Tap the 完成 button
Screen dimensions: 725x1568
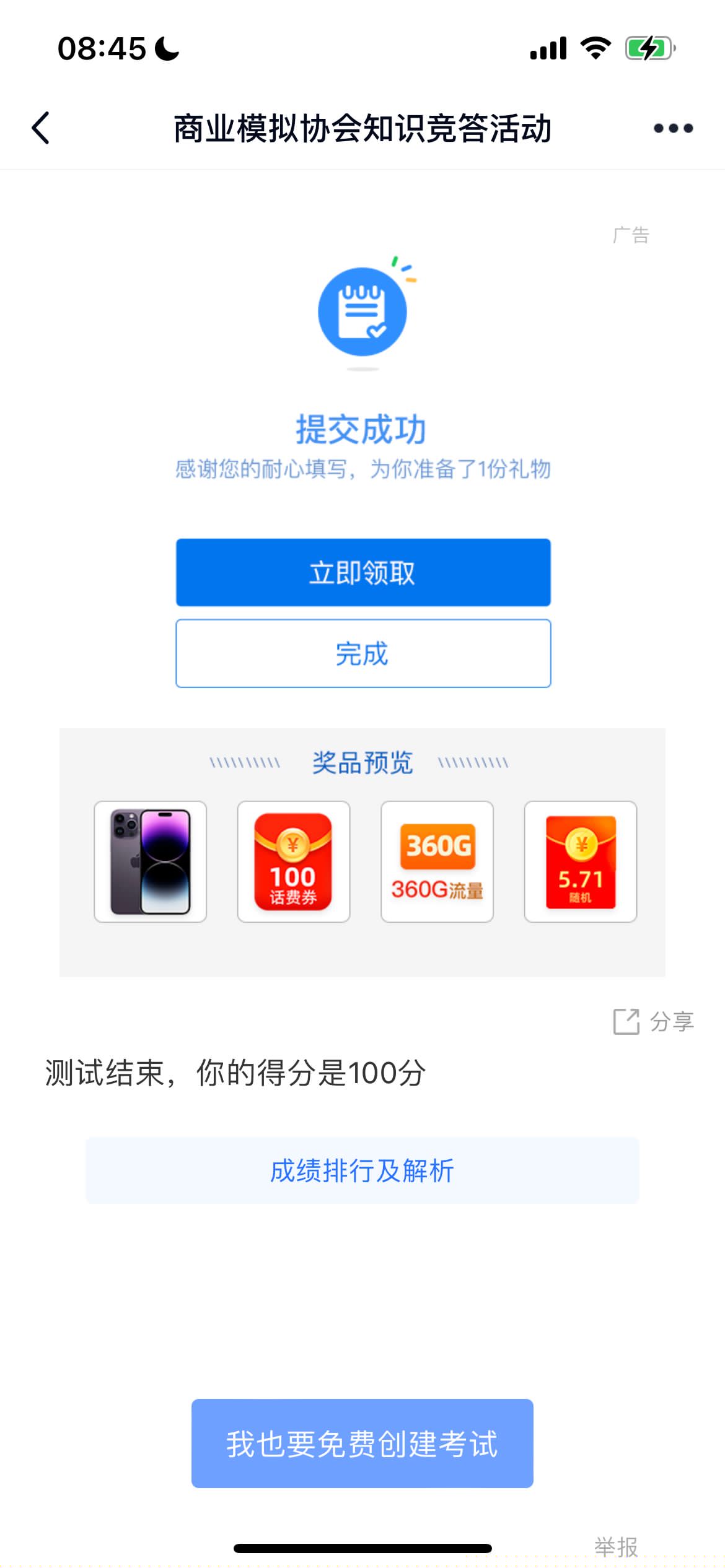pyautogui.click(x=363, y=653)
